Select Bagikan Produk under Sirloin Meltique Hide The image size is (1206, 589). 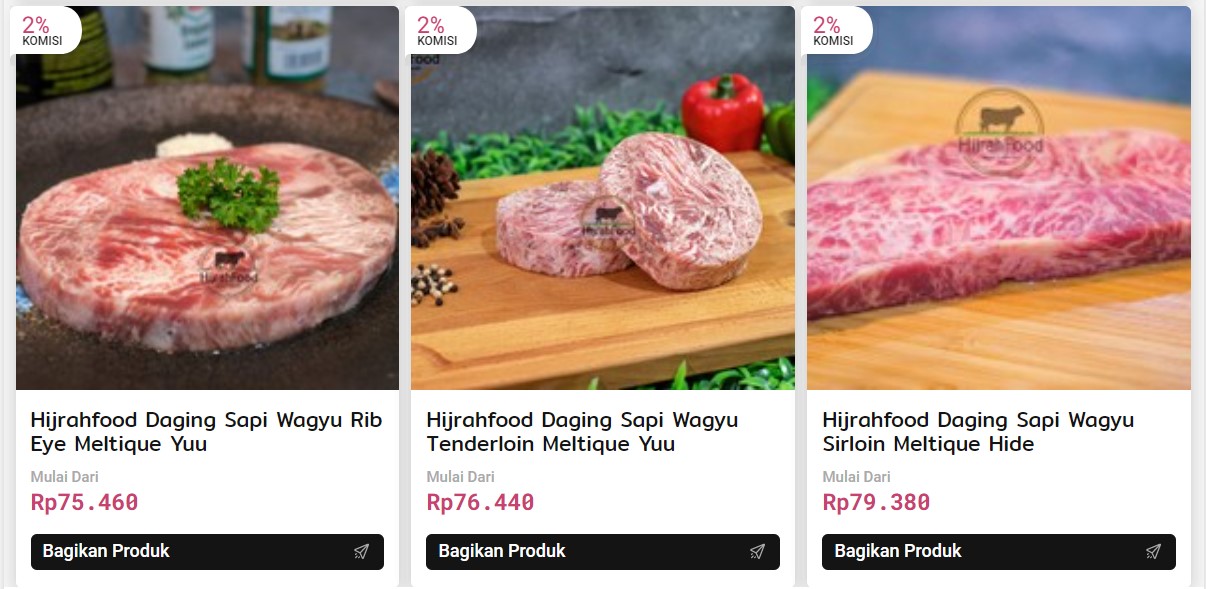(x=998, y=551)
